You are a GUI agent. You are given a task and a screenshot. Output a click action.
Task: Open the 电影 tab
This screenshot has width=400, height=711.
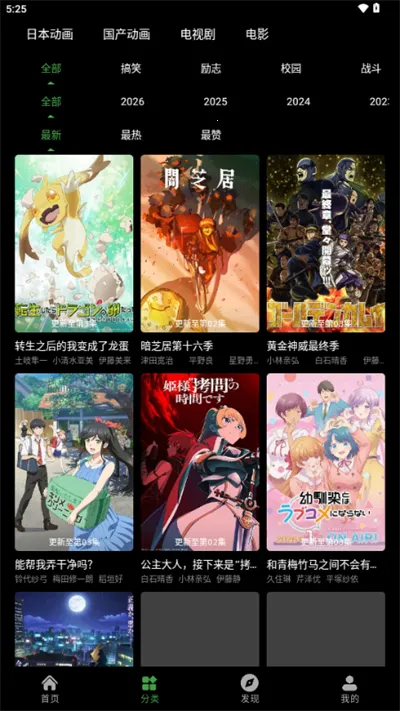pyautogui.click(x=257, y=34)
